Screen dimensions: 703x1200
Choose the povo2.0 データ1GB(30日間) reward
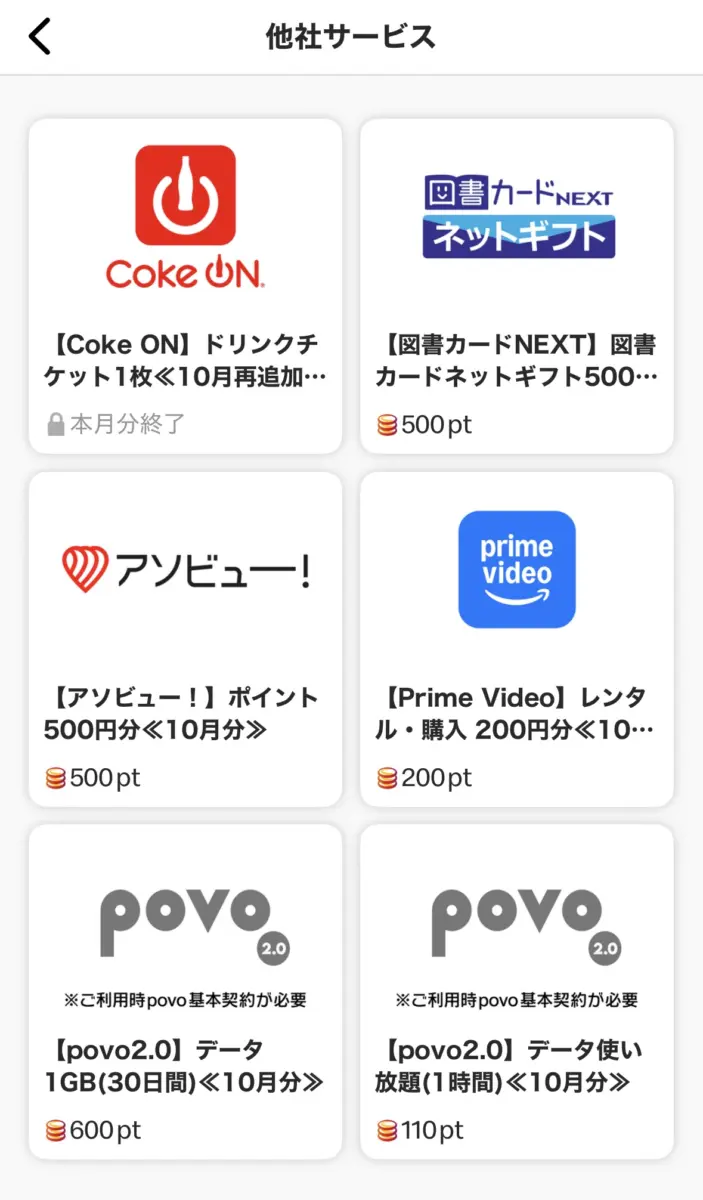point(185,991)
